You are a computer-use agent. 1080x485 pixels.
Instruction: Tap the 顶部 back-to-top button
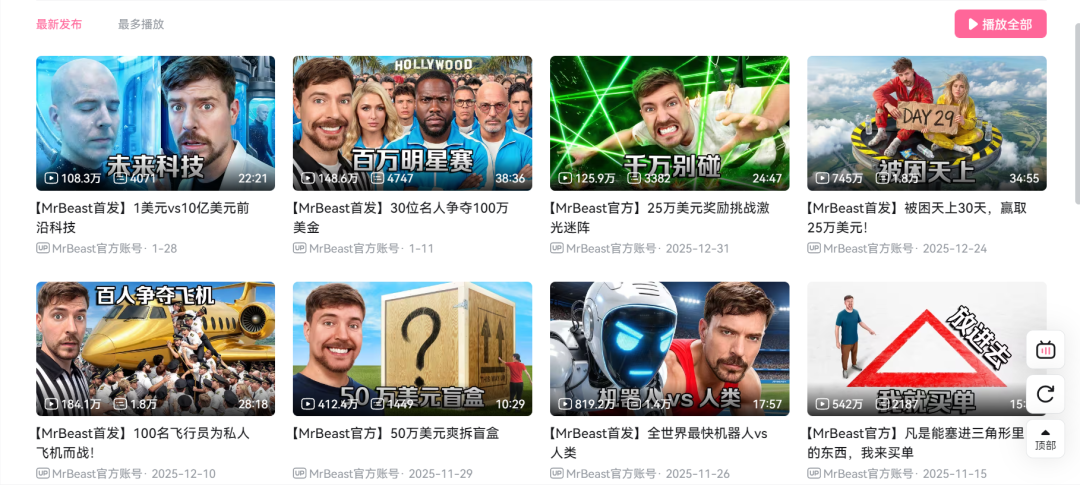pyautogui.click(x=1045, y=439)
